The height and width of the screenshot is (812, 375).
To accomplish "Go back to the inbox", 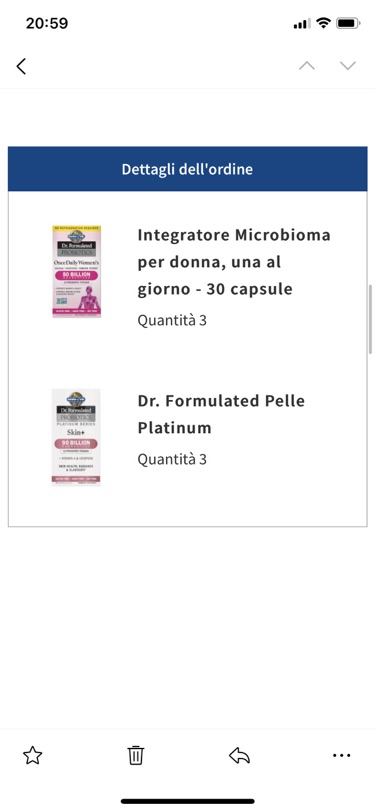I will click(x=21, y=66).
